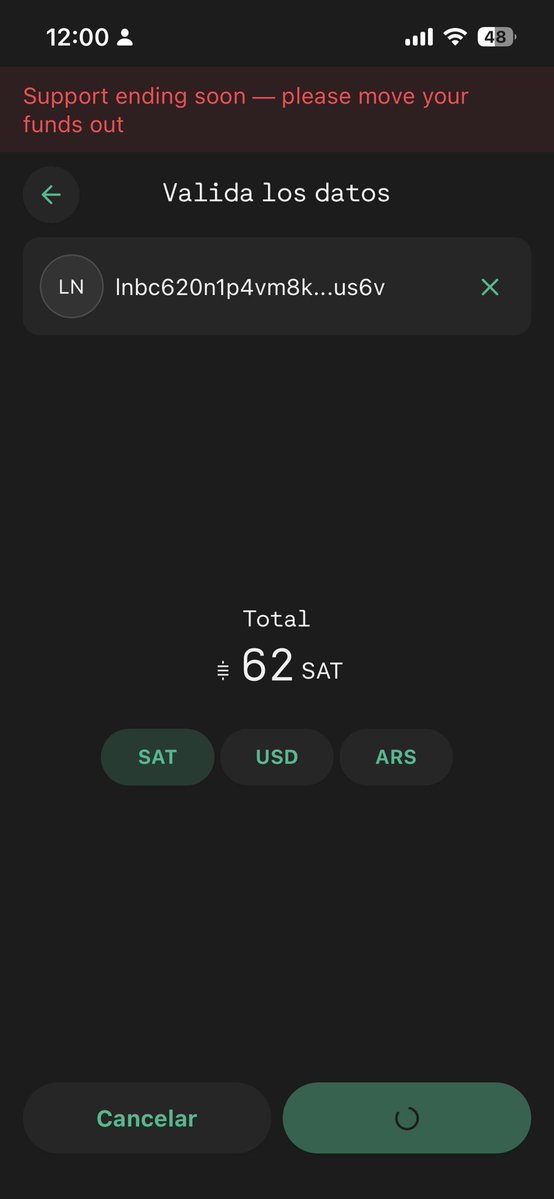Show the total in ARS
Image resolution: width=554 pixels, height=1199 pixels.
[x=396, y=757]
